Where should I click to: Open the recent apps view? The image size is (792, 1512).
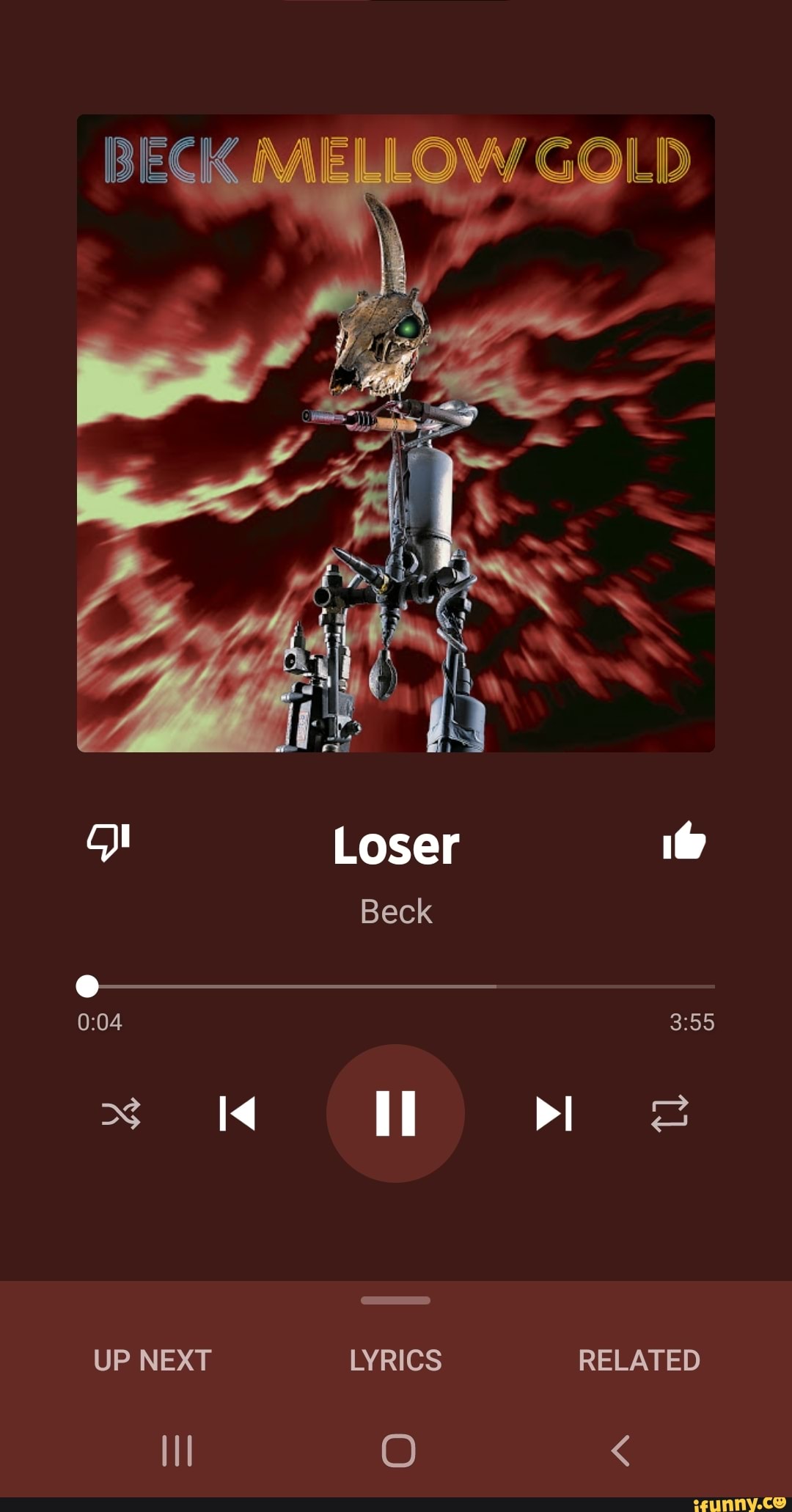[177, 1450]
